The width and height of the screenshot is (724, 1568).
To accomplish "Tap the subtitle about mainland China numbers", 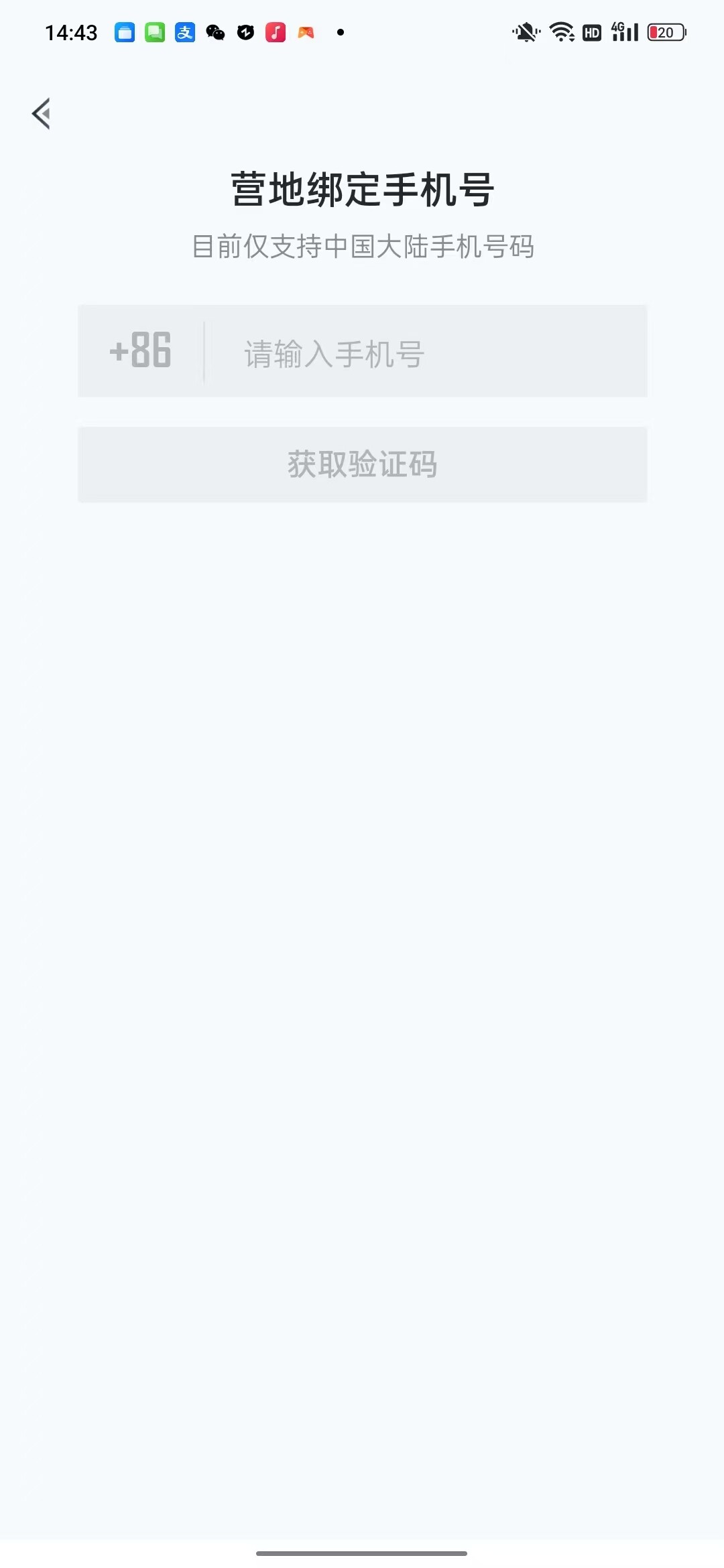I will (362, 245).
